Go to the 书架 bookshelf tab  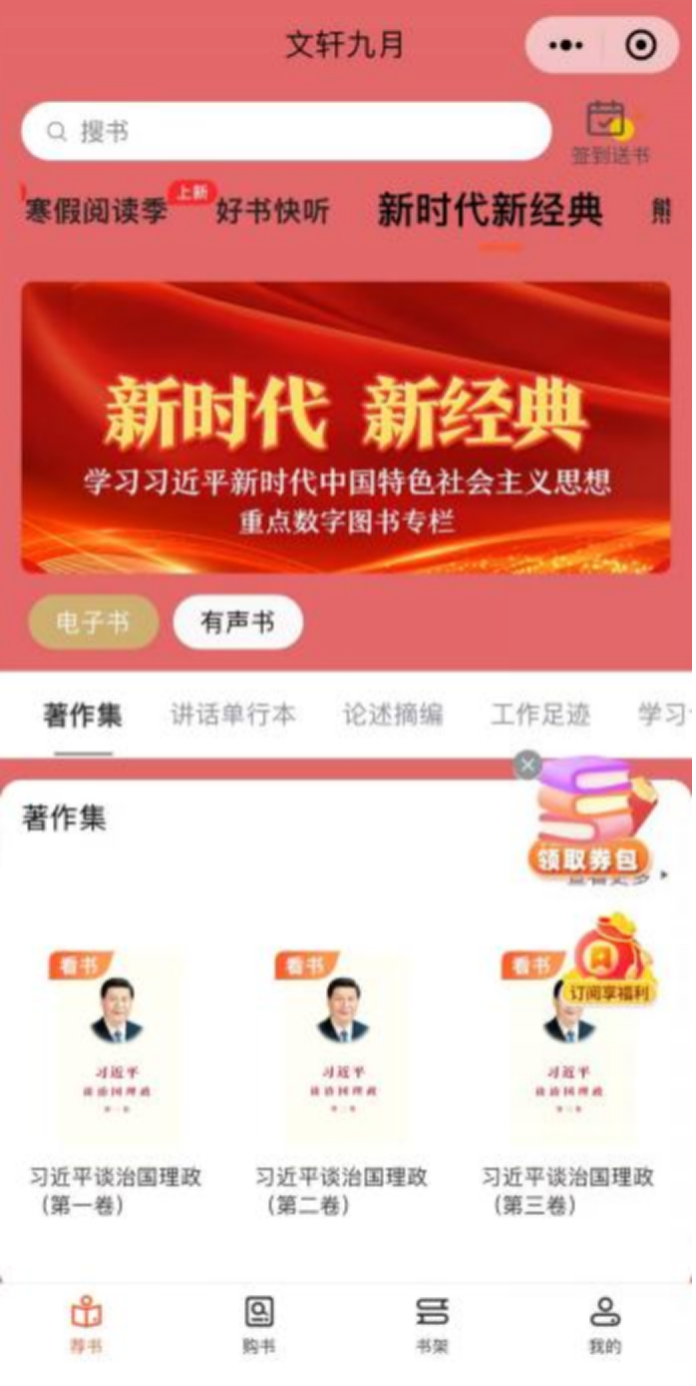point(432,1324)
